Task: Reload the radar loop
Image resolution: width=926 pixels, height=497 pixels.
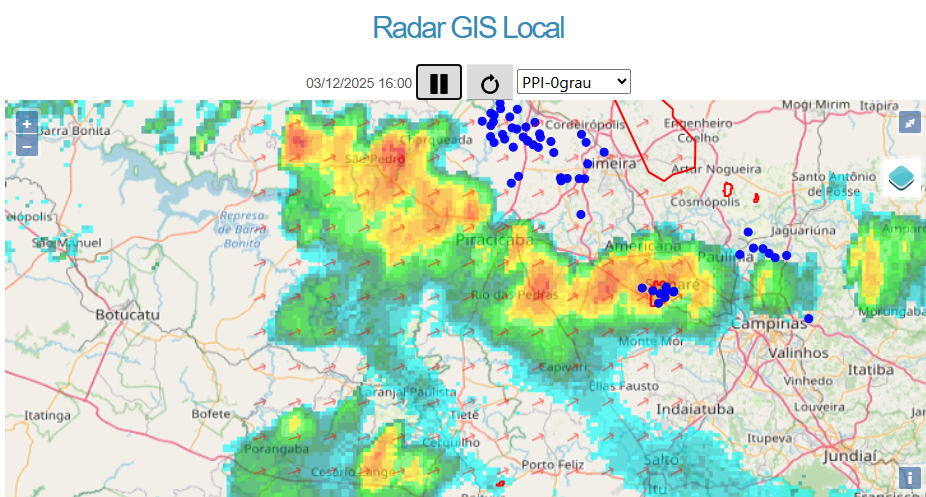Action: (489, 83)
